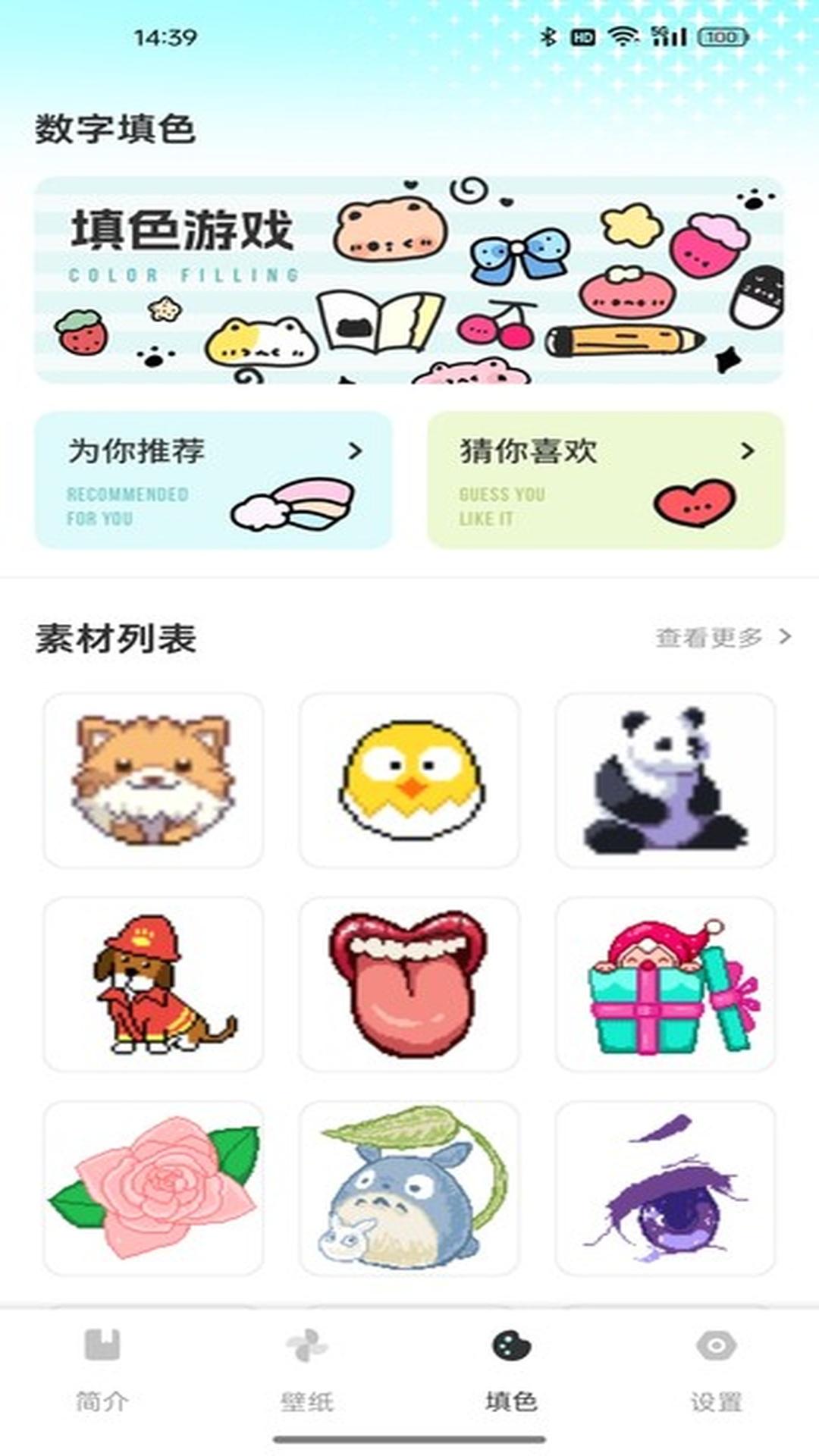819x1456 pixels.
Task: Tap the 填色 coloring tab
Action: 512,1369
